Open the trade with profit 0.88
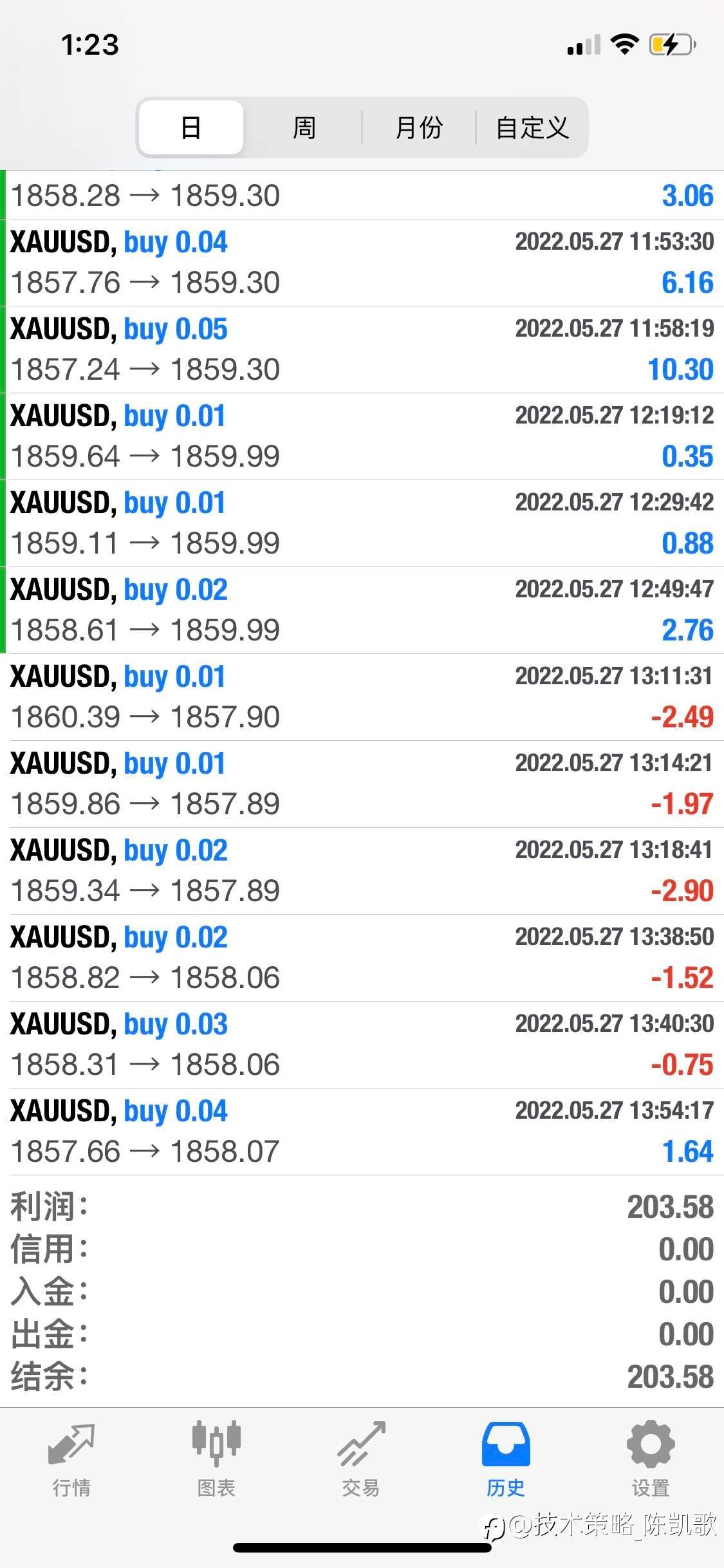Image resolution: width=724 pixels, height=1568 pixels. tap(362, 523)
